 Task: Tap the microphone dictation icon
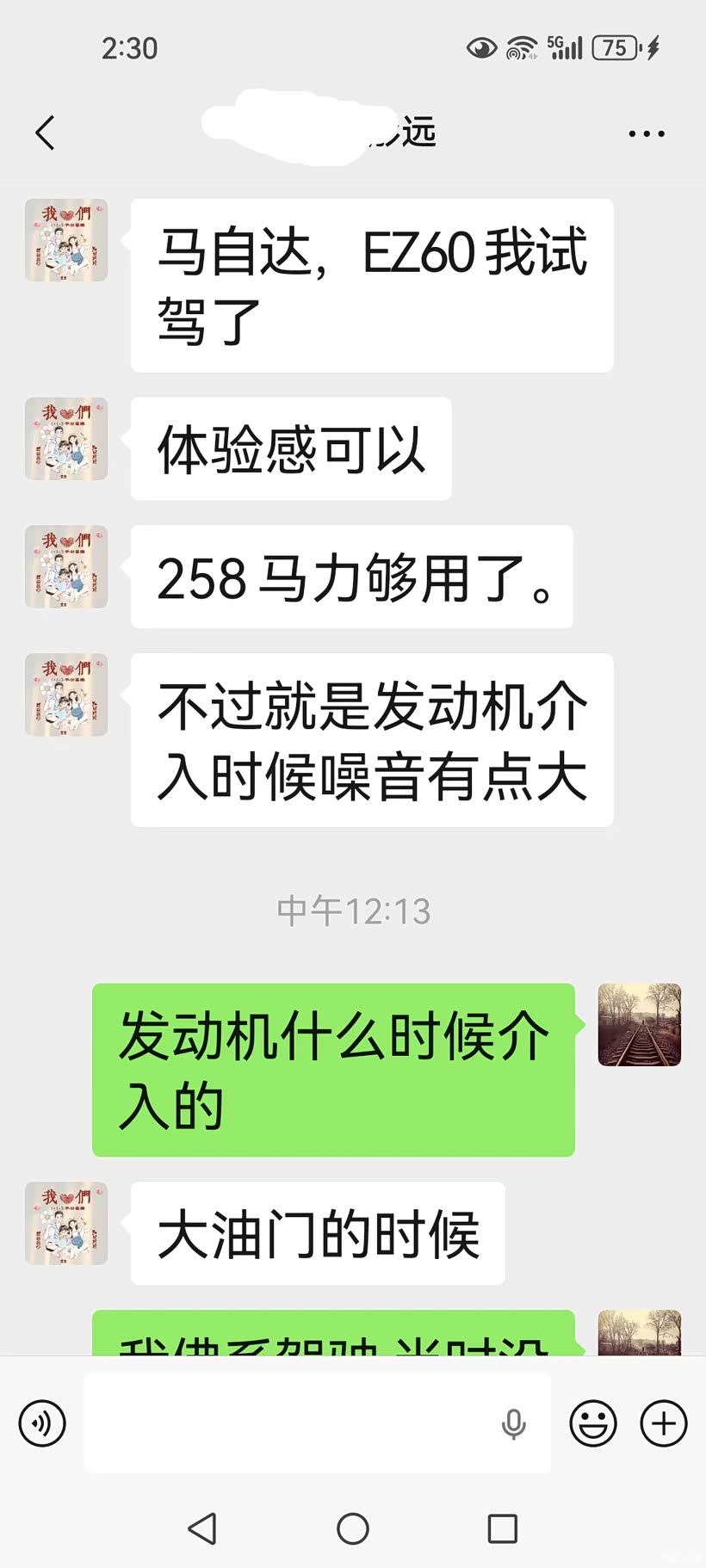click(514, 1424)
